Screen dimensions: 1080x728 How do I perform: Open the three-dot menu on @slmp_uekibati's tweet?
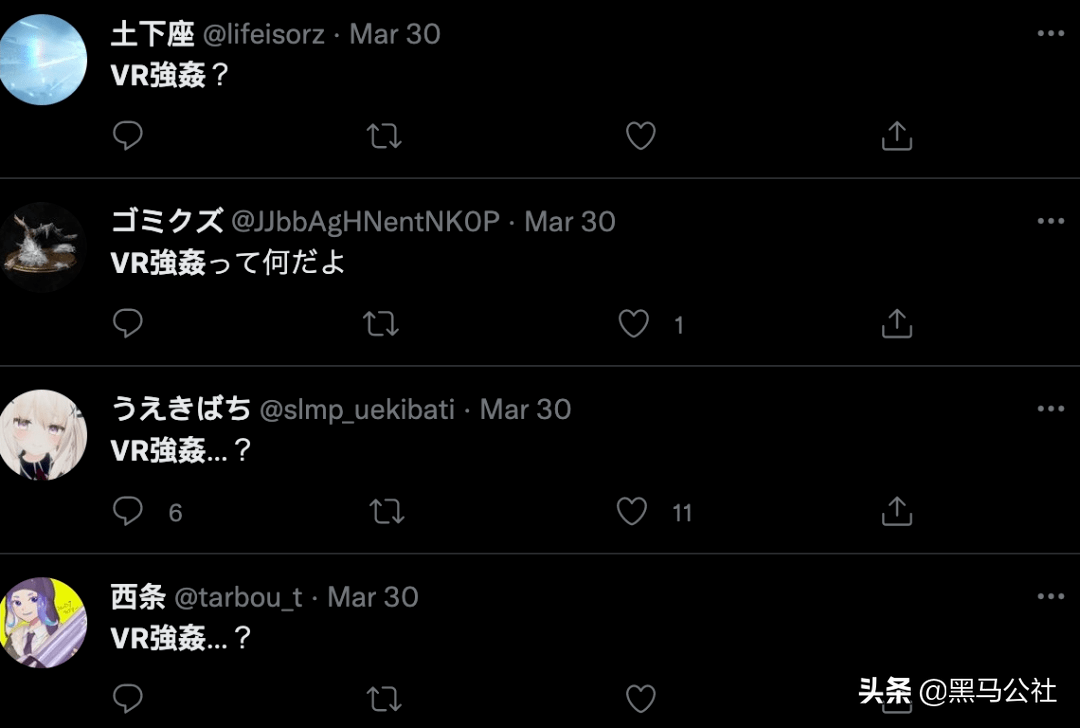click(1050, 409)
